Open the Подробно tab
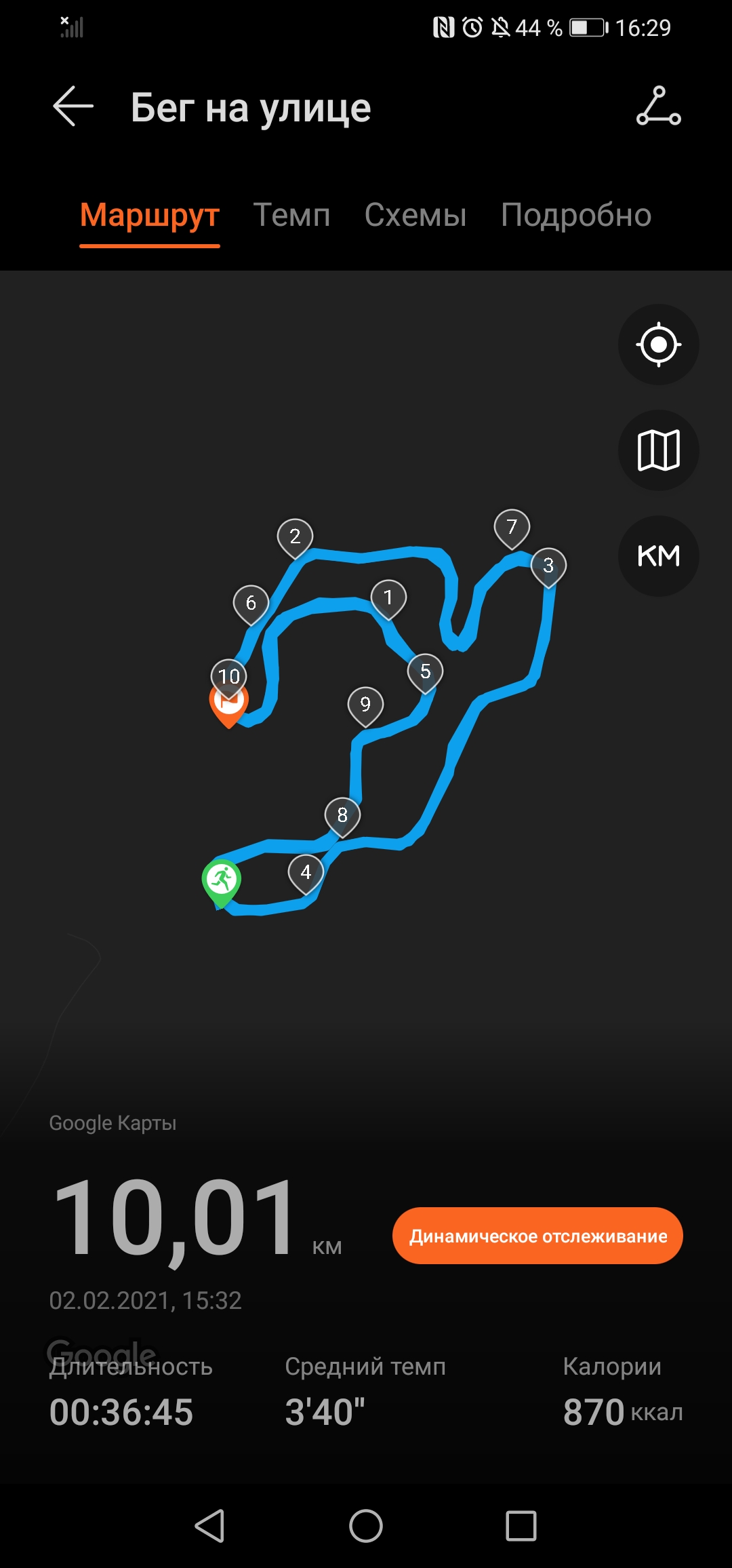Screen dimensions: 732x1568 pyautogui.click(x=575, y=215)
